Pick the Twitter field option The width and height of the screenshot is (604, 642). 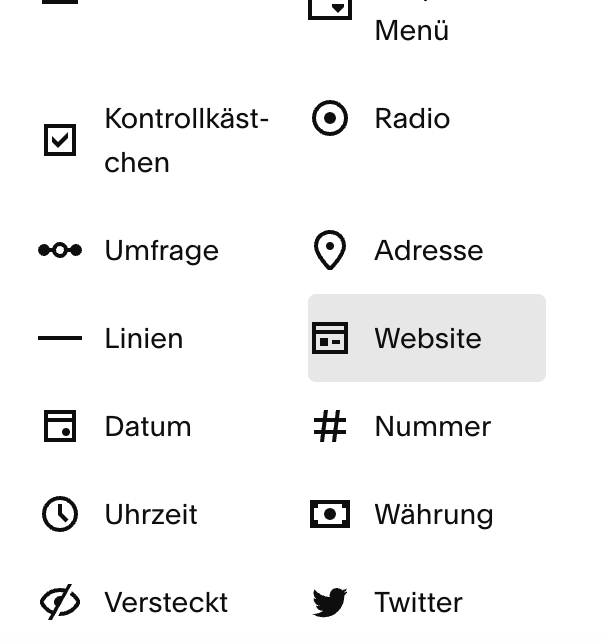417,603
